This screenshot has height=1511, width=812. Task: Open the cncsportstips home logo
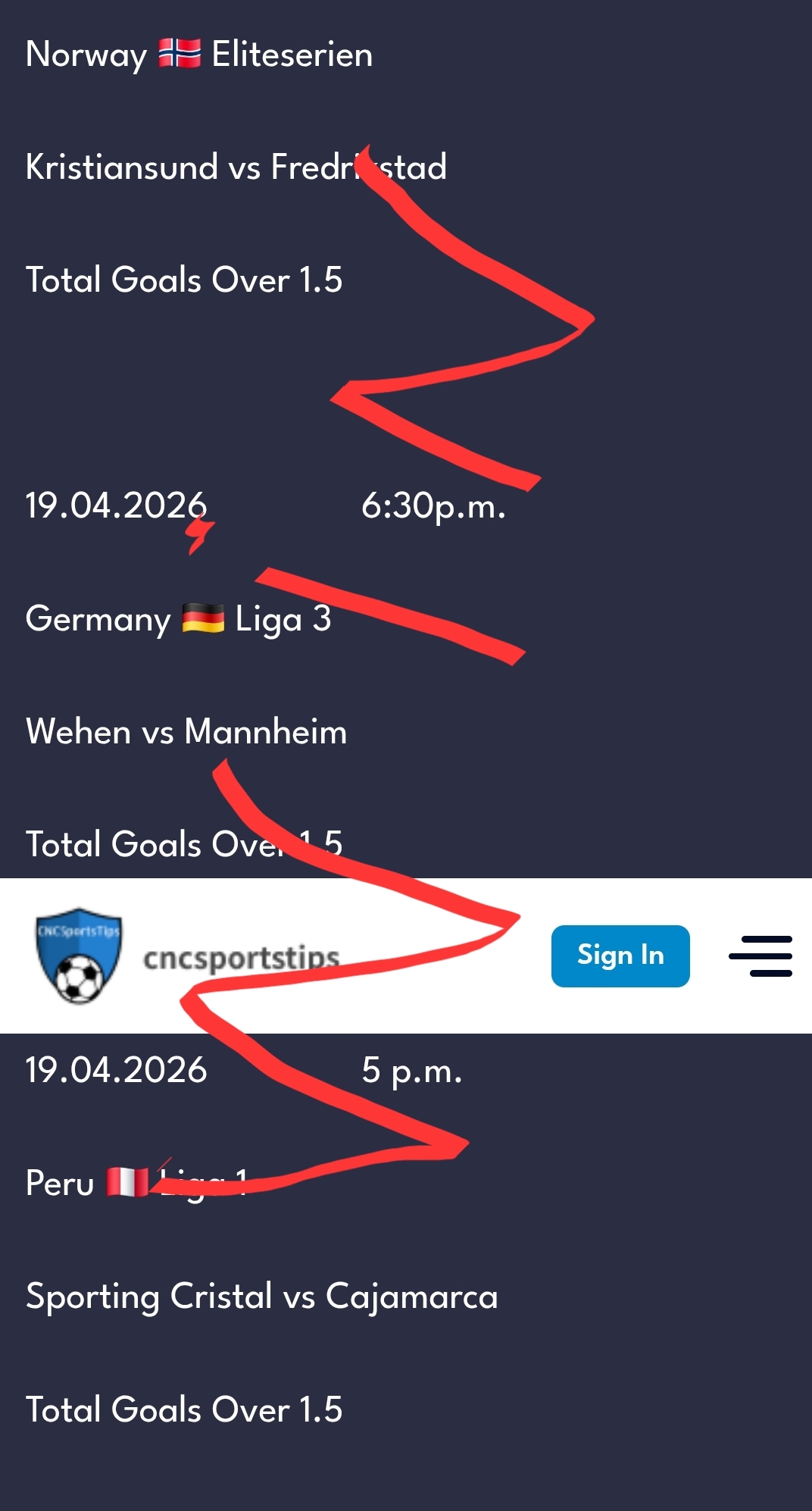tap(80, 956)
